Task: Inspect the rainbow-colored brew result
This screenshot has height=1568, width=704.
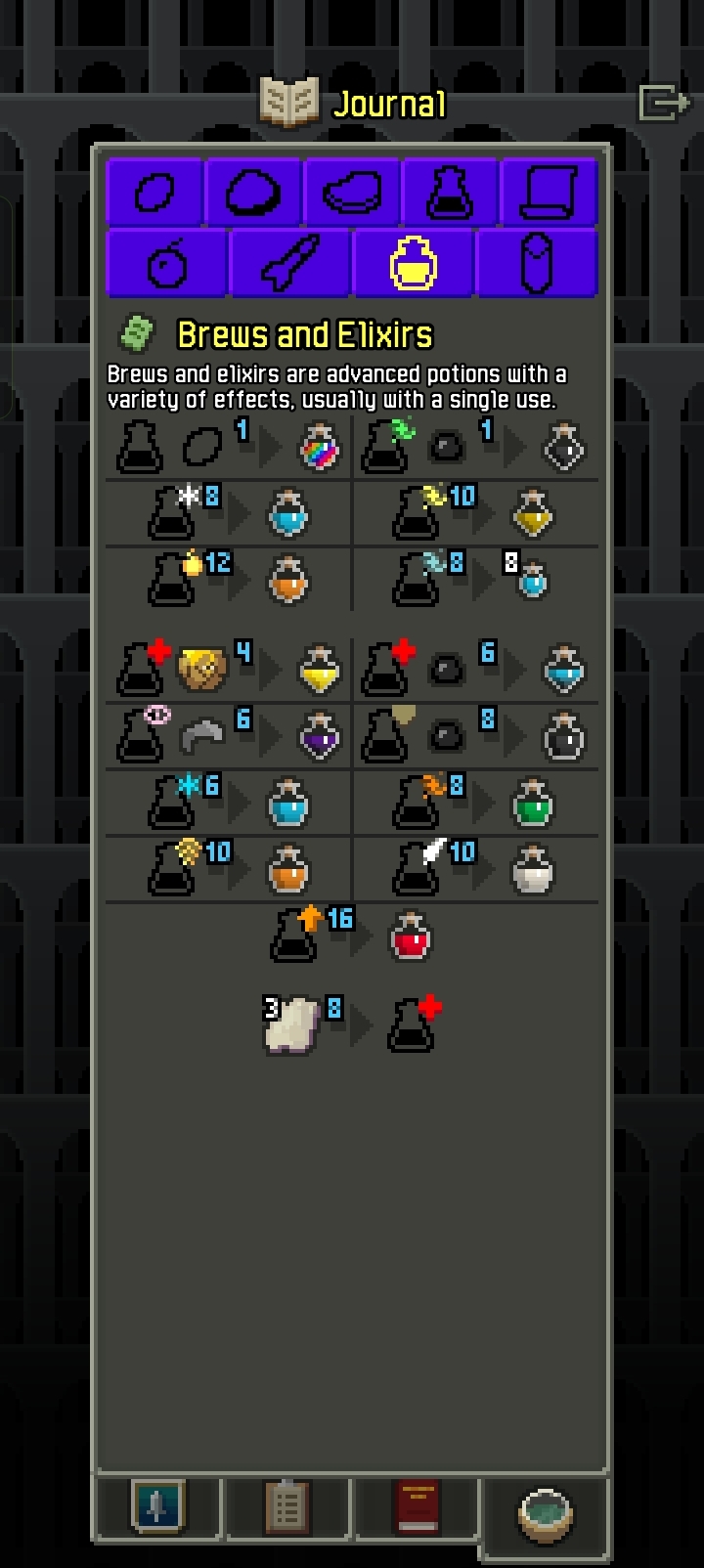Action: (319, 447)
